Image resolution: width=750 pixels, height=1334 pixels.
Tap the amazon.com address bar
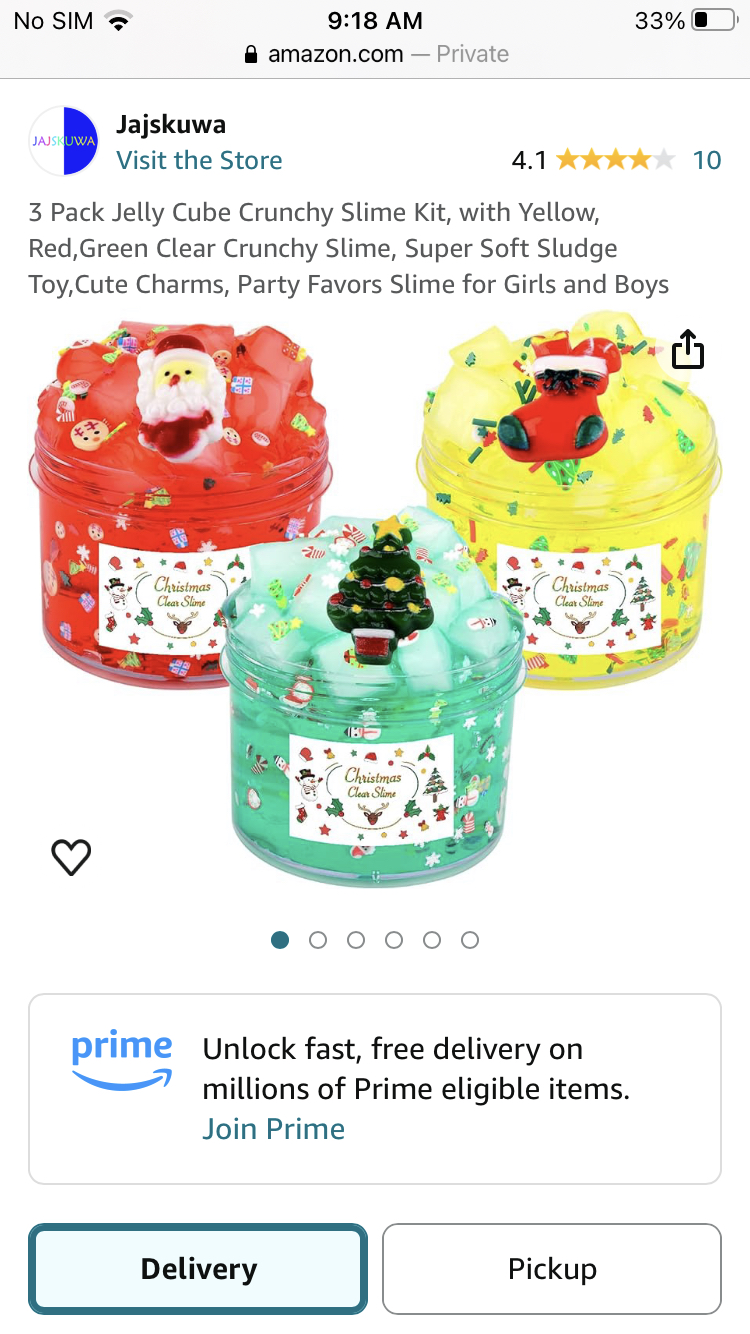click(x=375, y=54)
